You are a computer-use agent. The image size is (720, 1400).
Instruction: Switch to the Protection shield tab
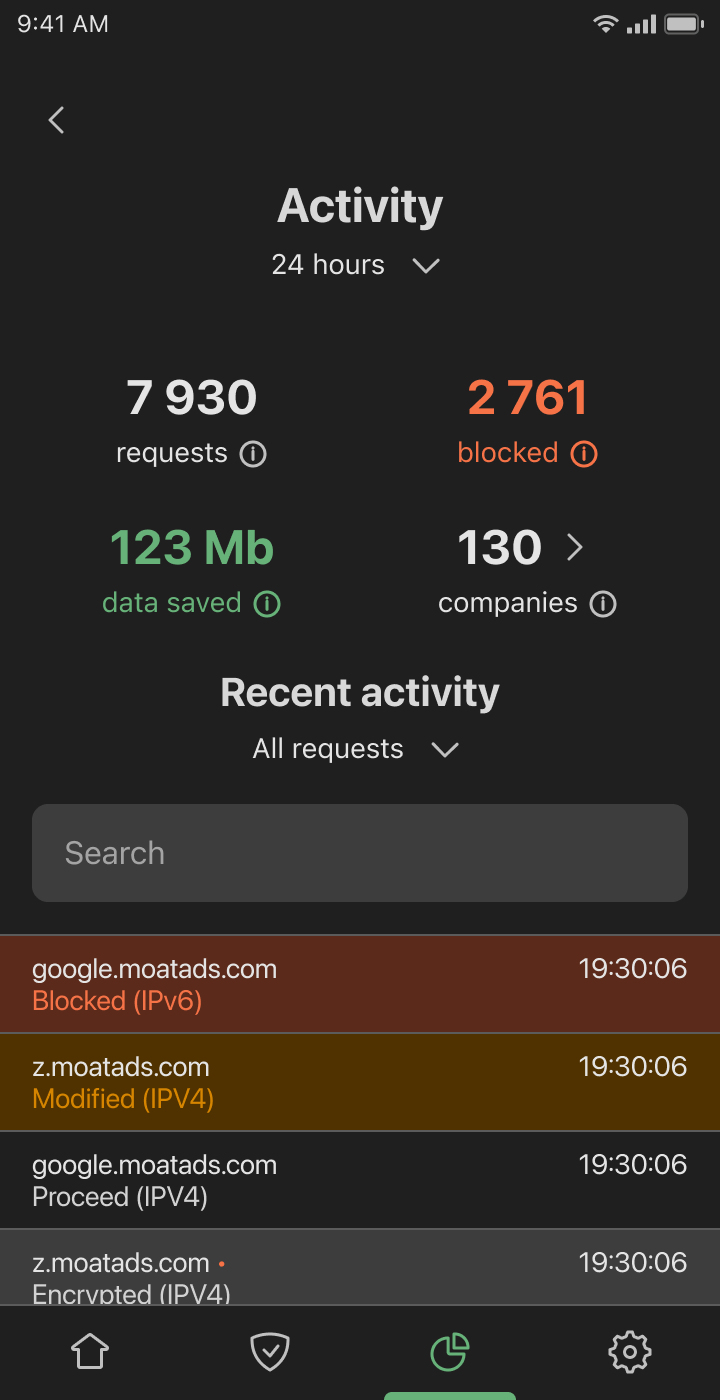(270, 1353)
